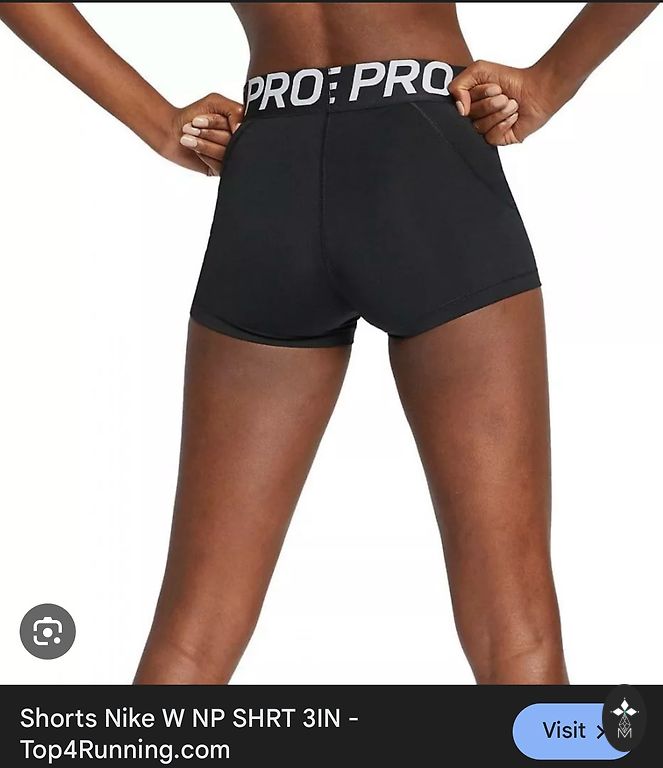Open the Top4Running.com shorts page title

point(190,733)
